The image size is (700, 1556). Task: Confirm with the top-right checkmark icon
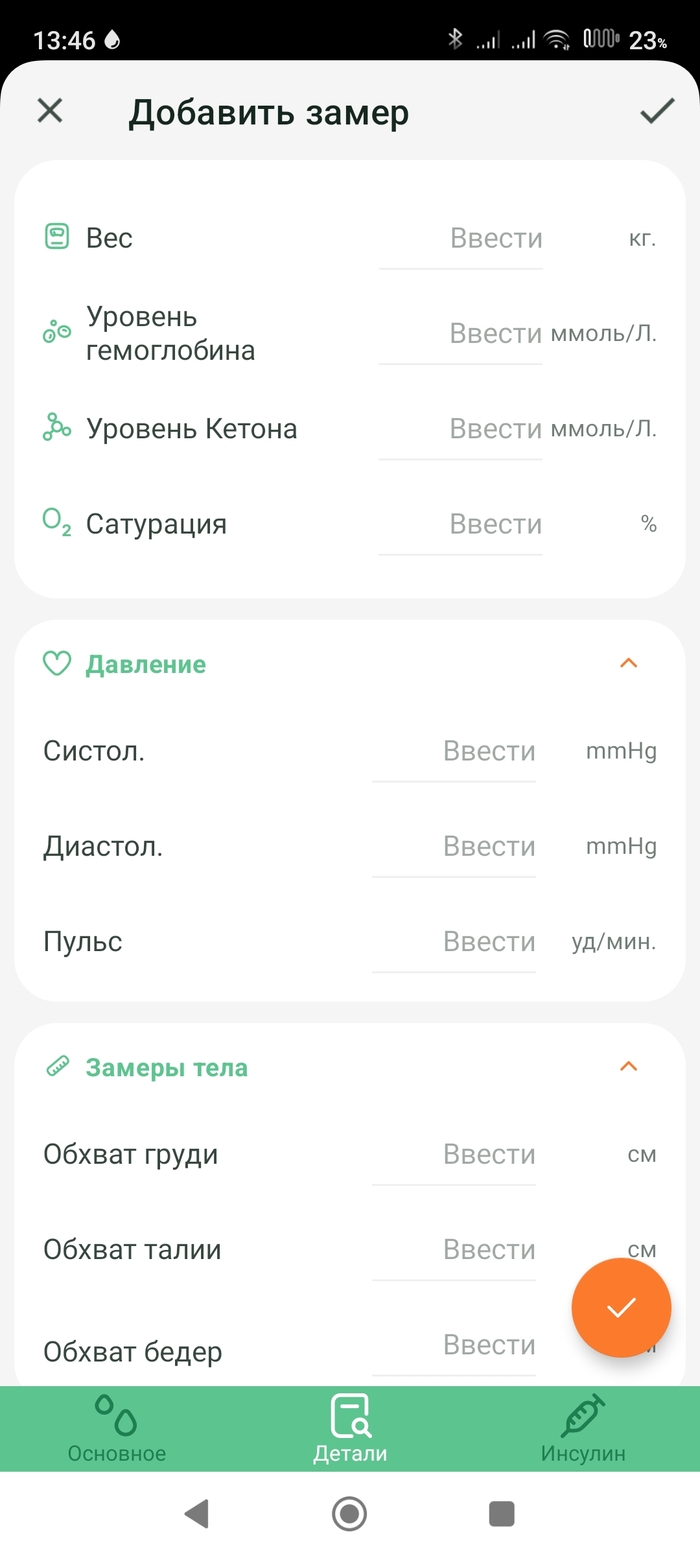click(x=657, y=111)
